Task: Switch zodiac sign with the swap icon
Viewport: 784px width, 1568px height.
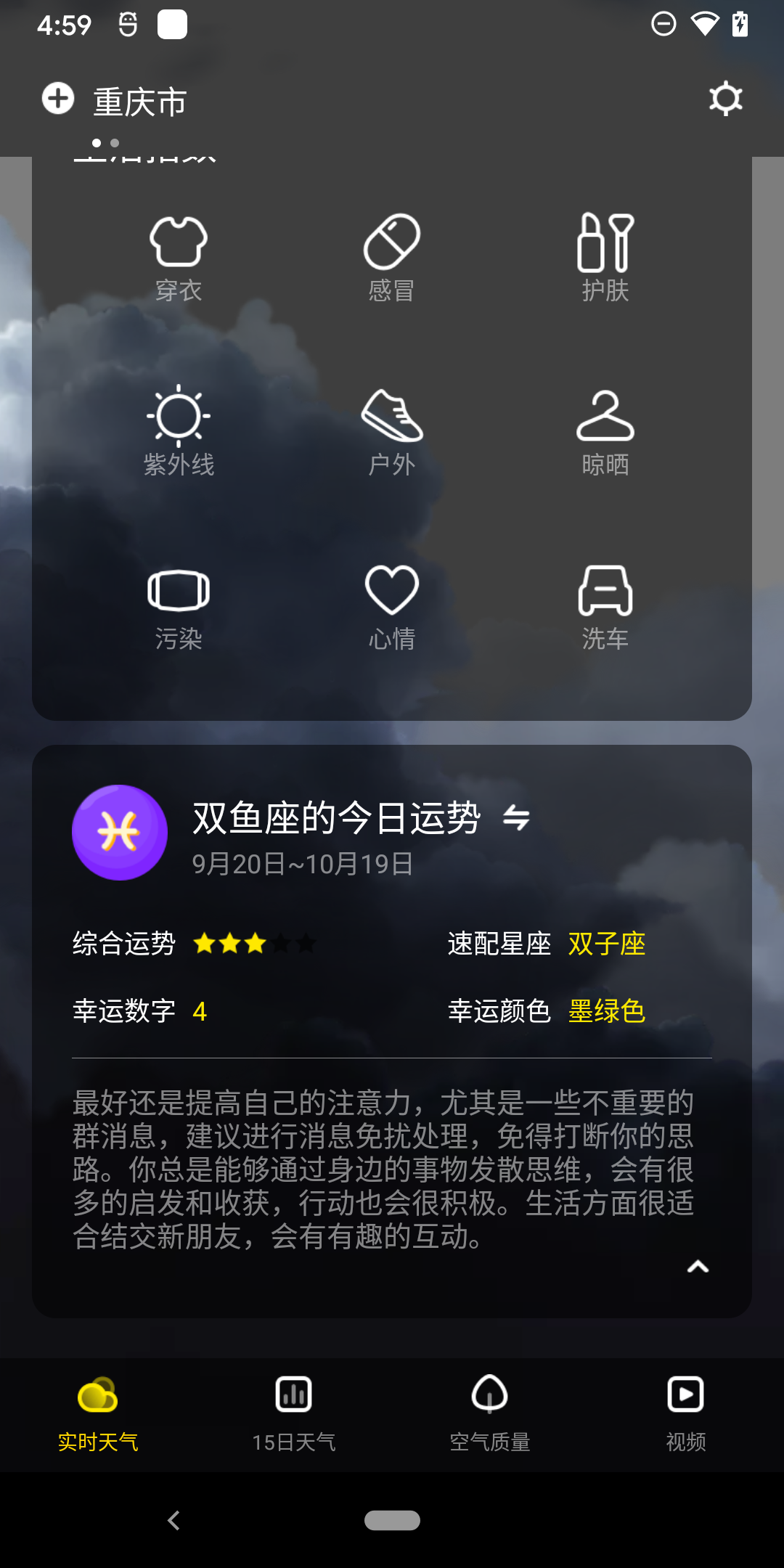Action: (x=515, y=818)
